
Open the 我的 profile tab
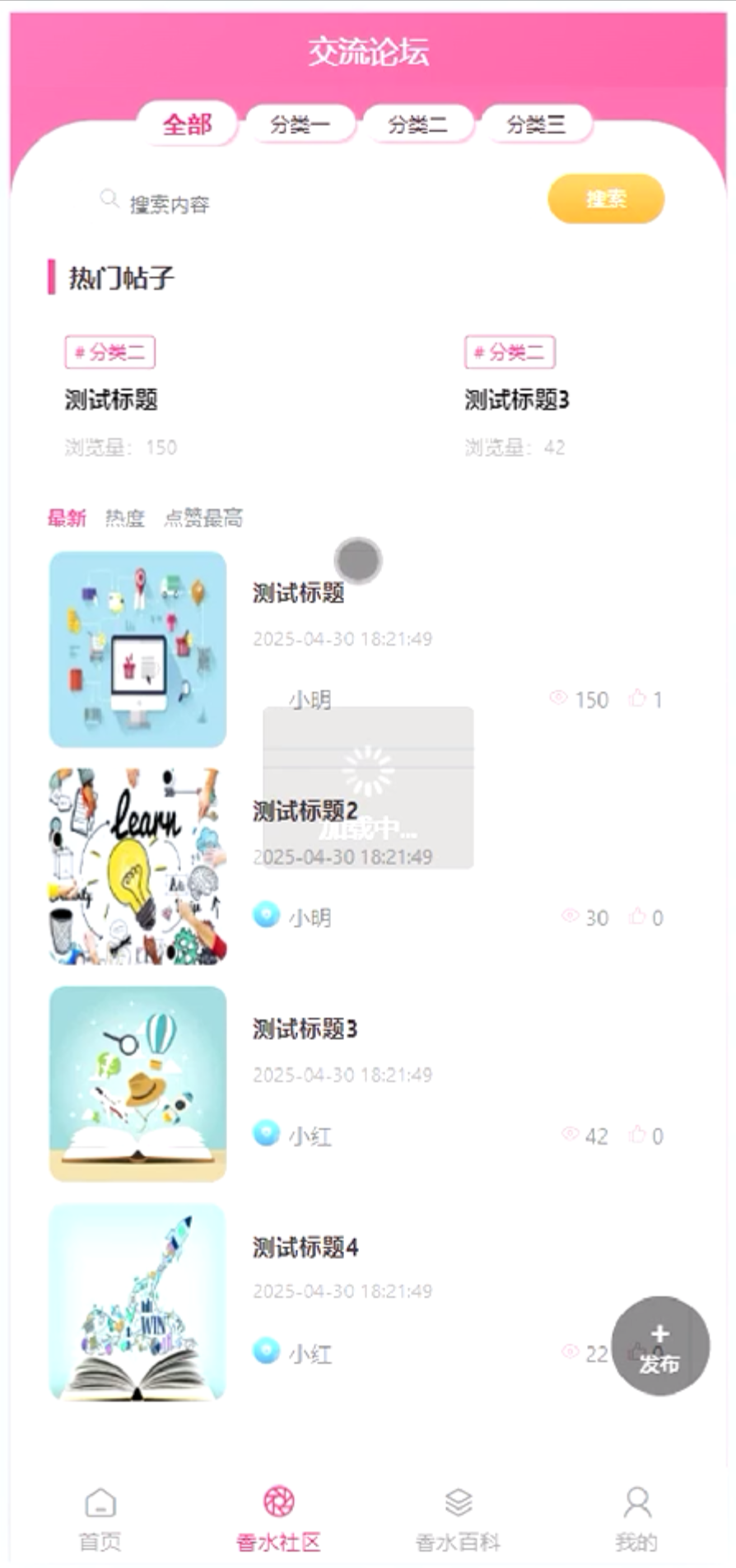click(x=636, y=1519)
